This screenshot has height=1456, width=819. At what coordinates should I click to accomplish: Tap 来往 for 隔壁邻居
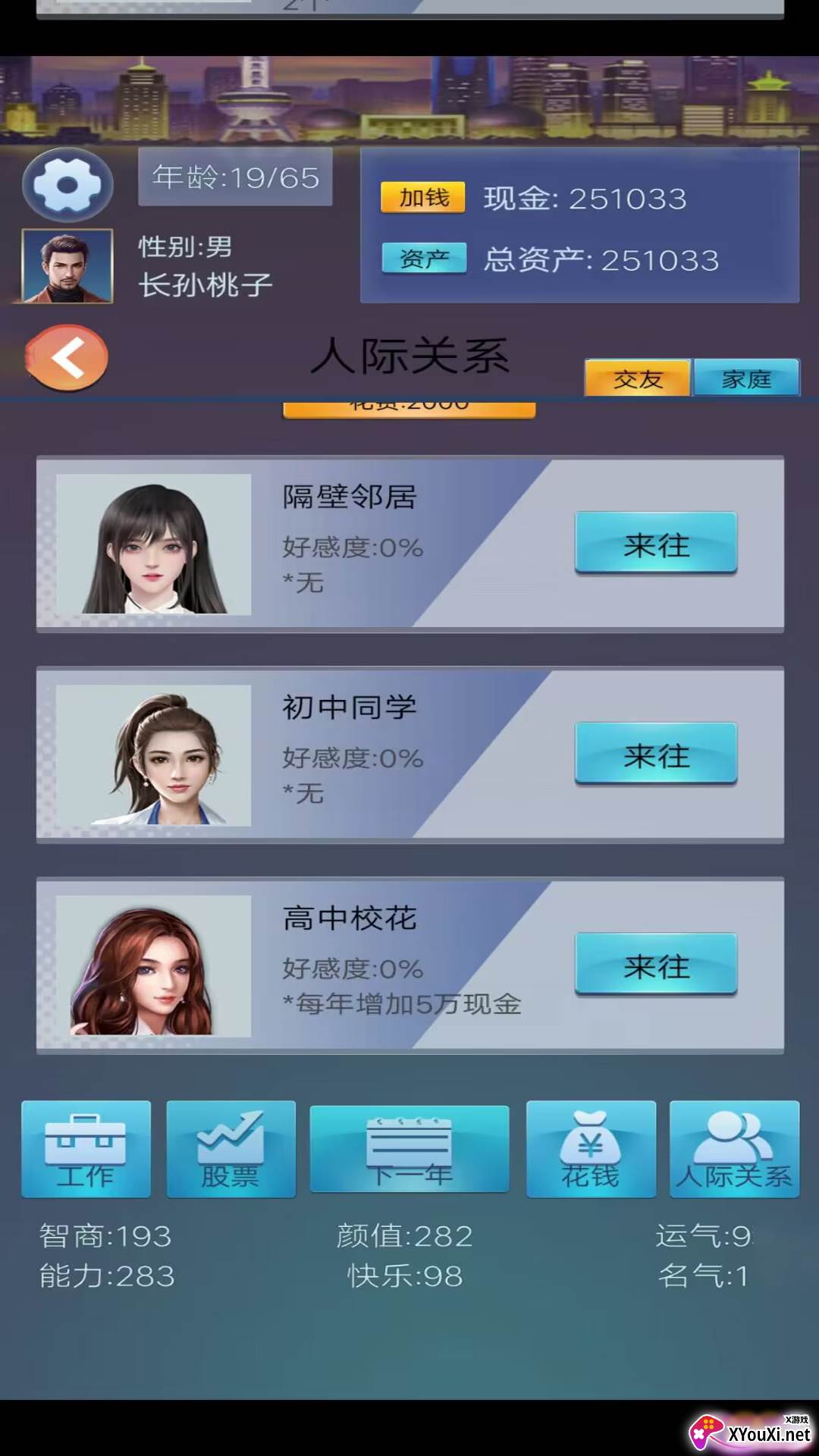click(656, 543)
